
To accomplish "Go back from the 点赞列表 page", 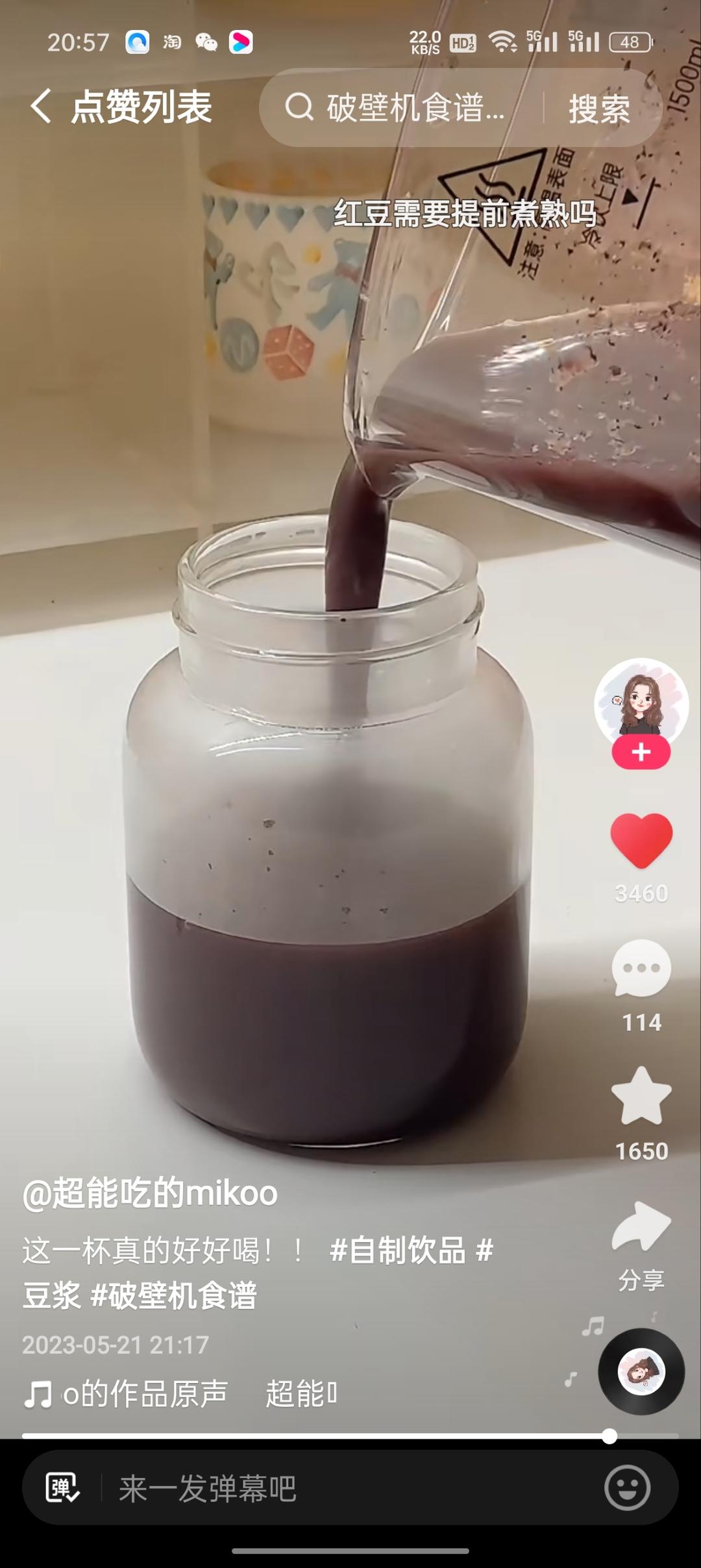I will (x=40, y=106).
